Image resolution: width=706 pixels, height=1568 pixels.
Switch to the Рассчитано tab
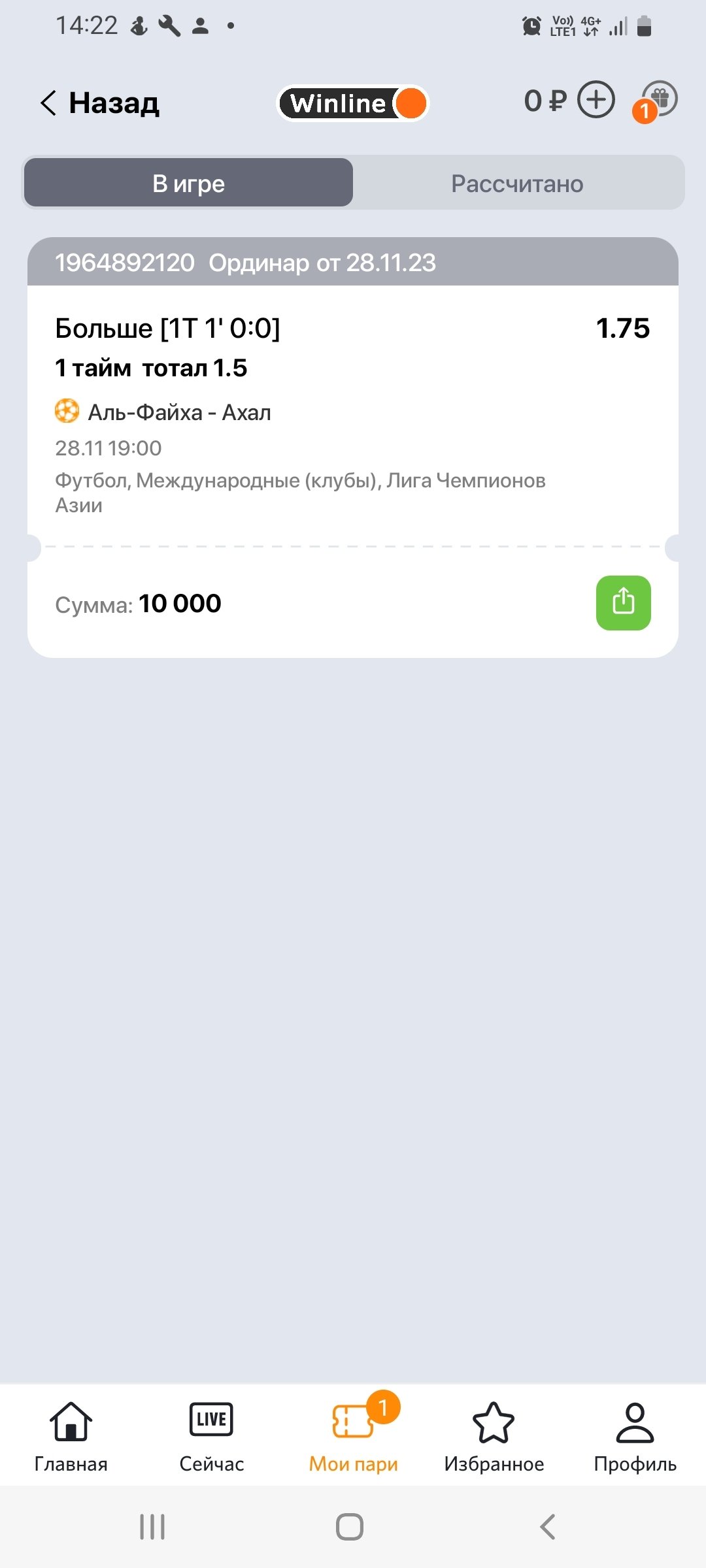517,184
